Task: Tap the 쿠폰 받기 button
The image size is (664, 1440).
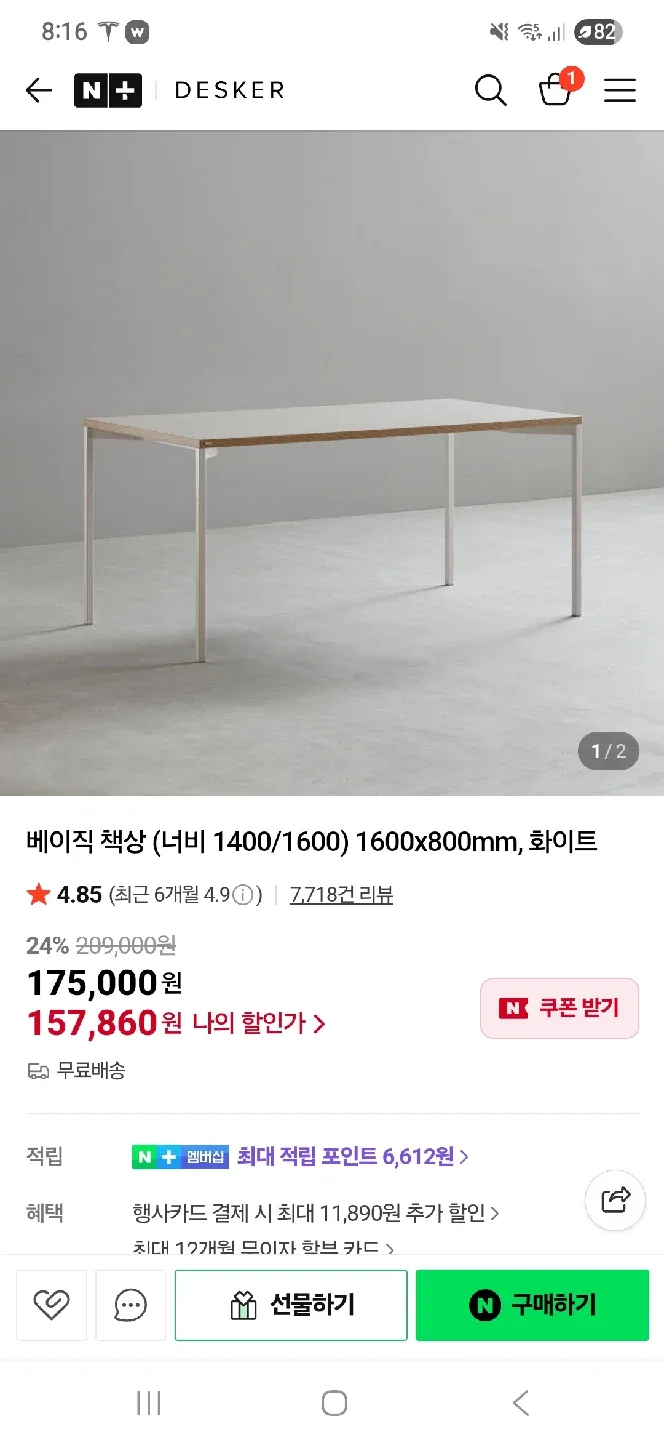Action: [x=559, y=1008]
